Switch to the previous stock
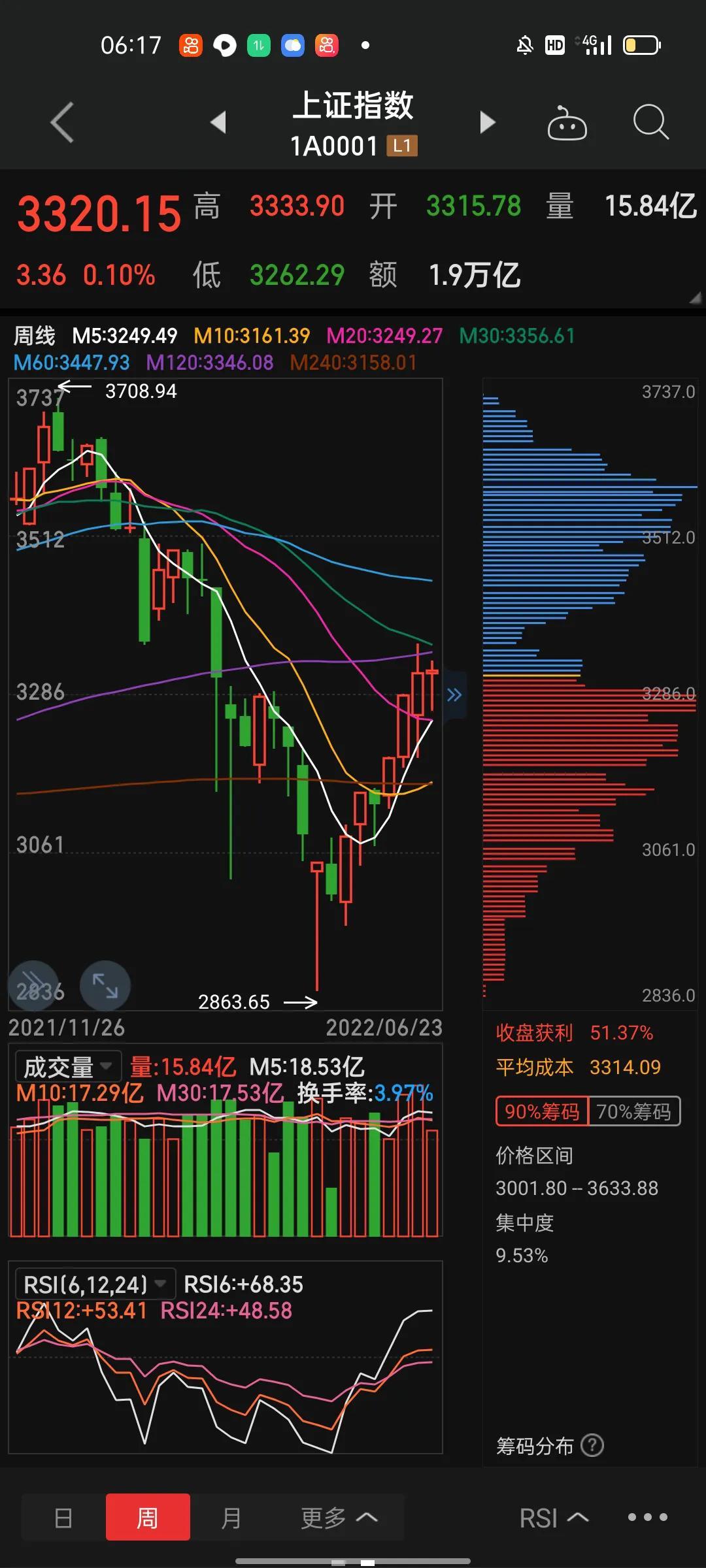706x1568 pixels. [x=218, y=122]
